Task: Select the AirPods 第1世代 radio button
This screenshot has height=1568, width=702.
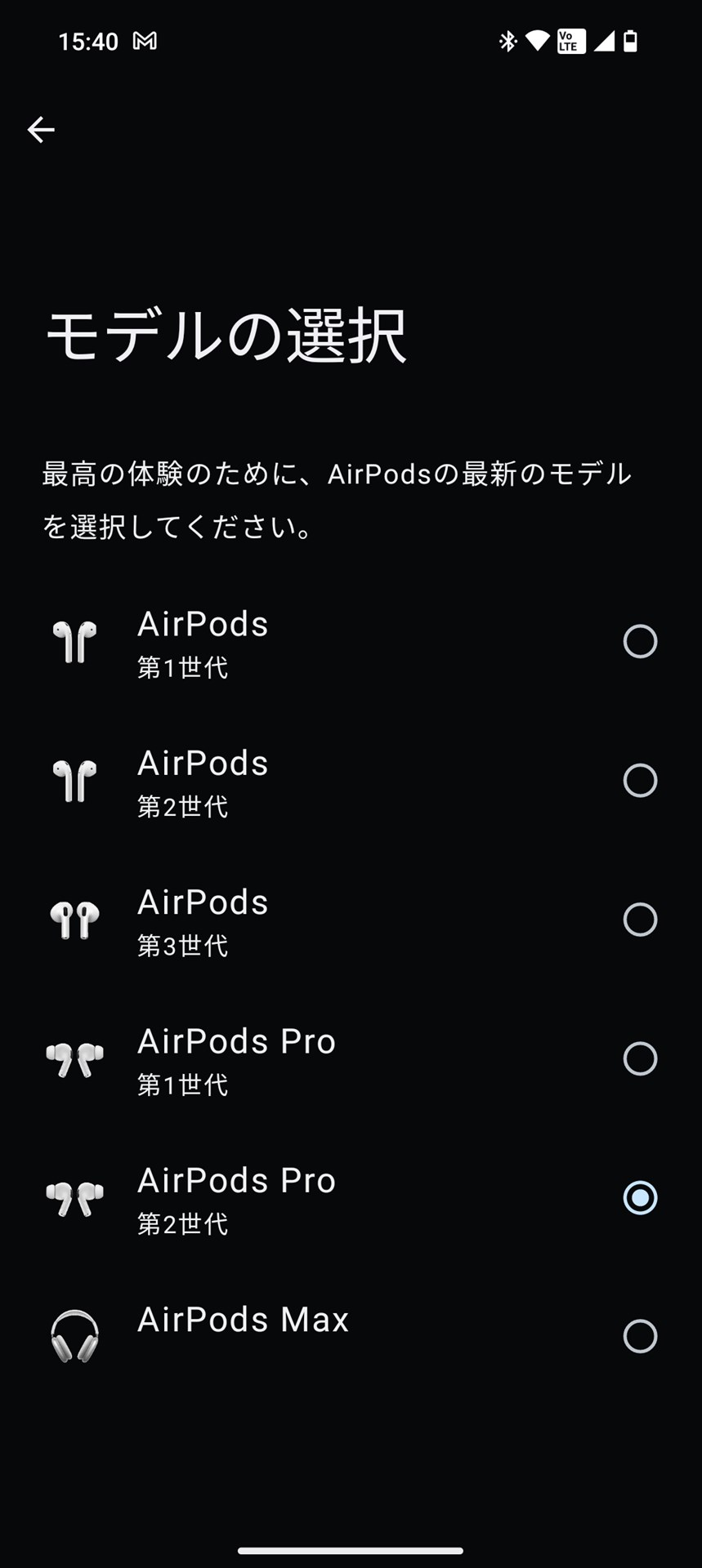Action: 641,642
